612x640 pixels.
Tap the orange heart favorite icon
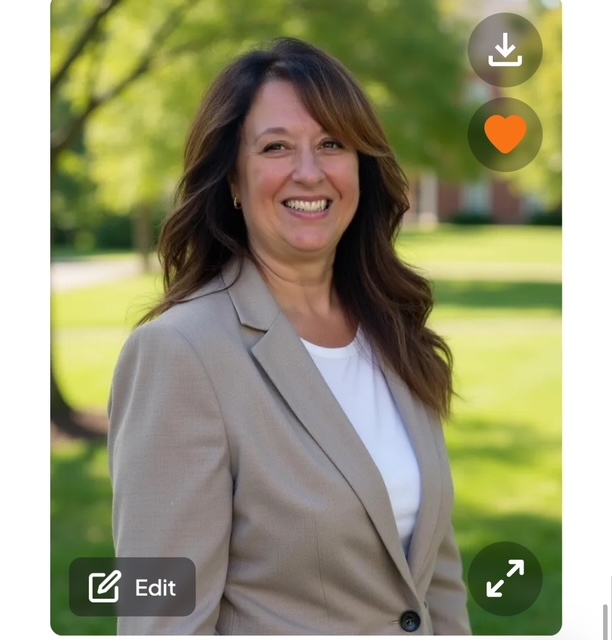[x=505, y=134]
